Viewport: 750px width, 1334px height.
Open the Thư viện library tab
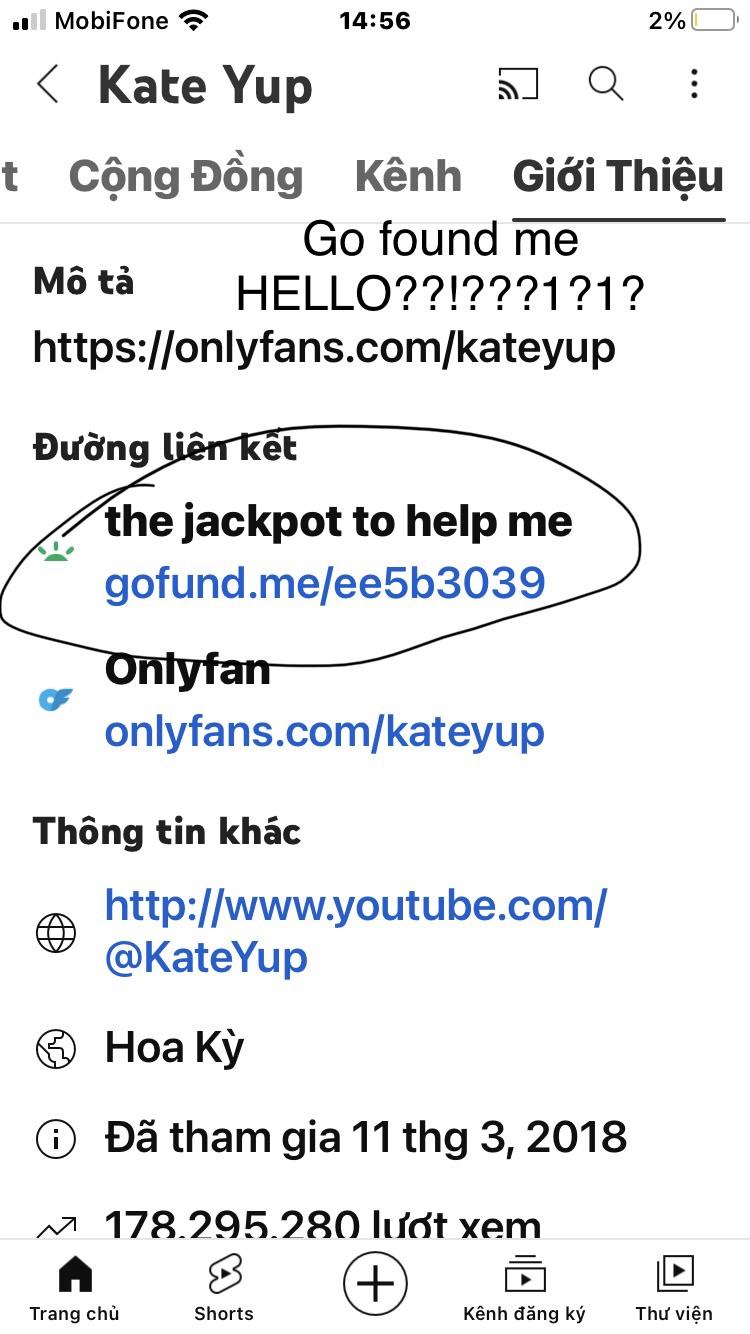click(x=674, y=1288)
